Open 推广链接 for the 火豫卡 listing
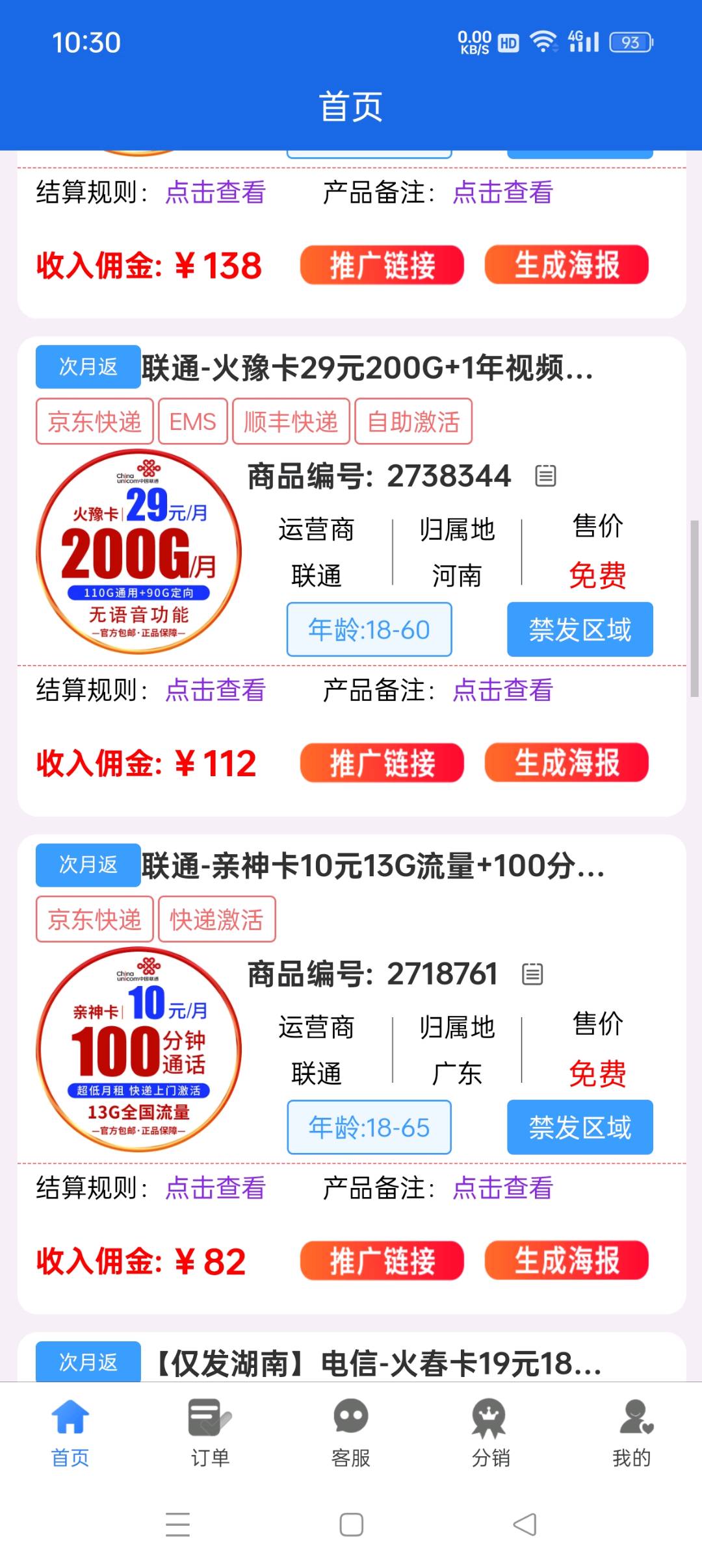The height and width of the screenshot is (1568, 702). 382,765
